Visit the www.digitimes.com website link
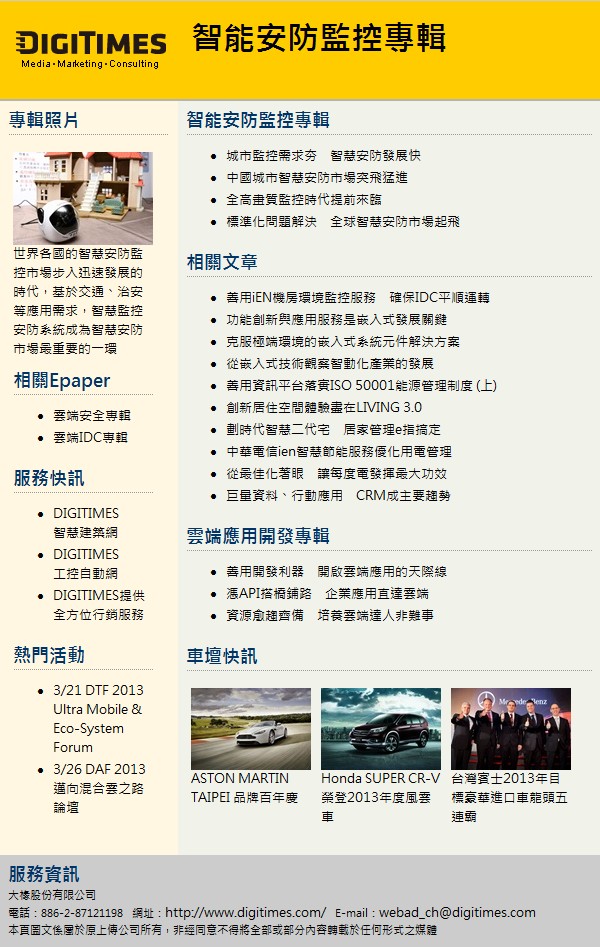The image size is (600, 947). pyautogui.click(x=245, y=913)
